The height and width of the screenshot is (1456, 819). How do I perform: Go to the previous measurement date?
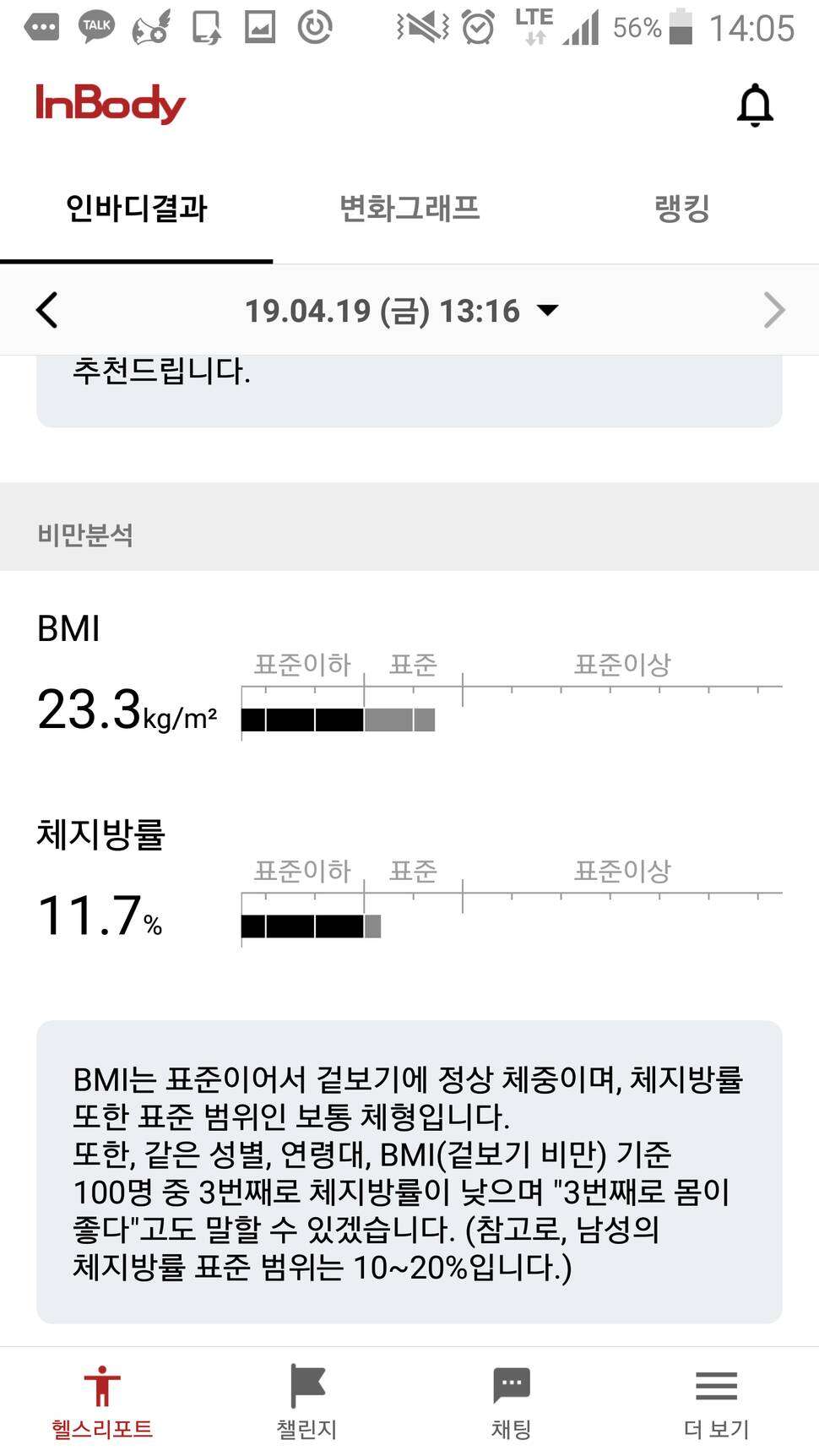click(47, 310)
